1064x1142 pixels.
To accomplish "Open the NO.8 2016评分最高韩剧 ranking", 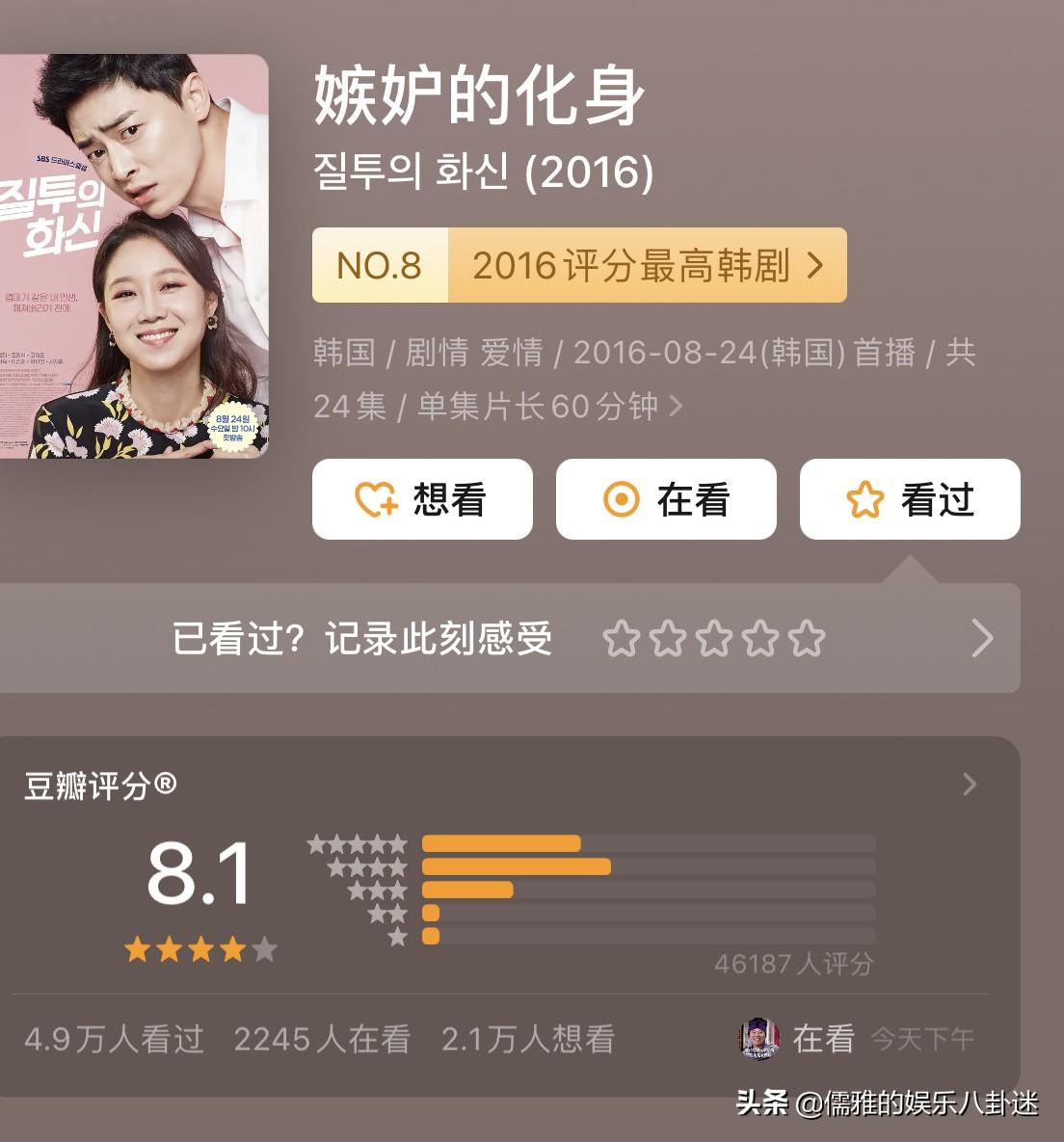I will pyautogui.click(x=579, y=265).
